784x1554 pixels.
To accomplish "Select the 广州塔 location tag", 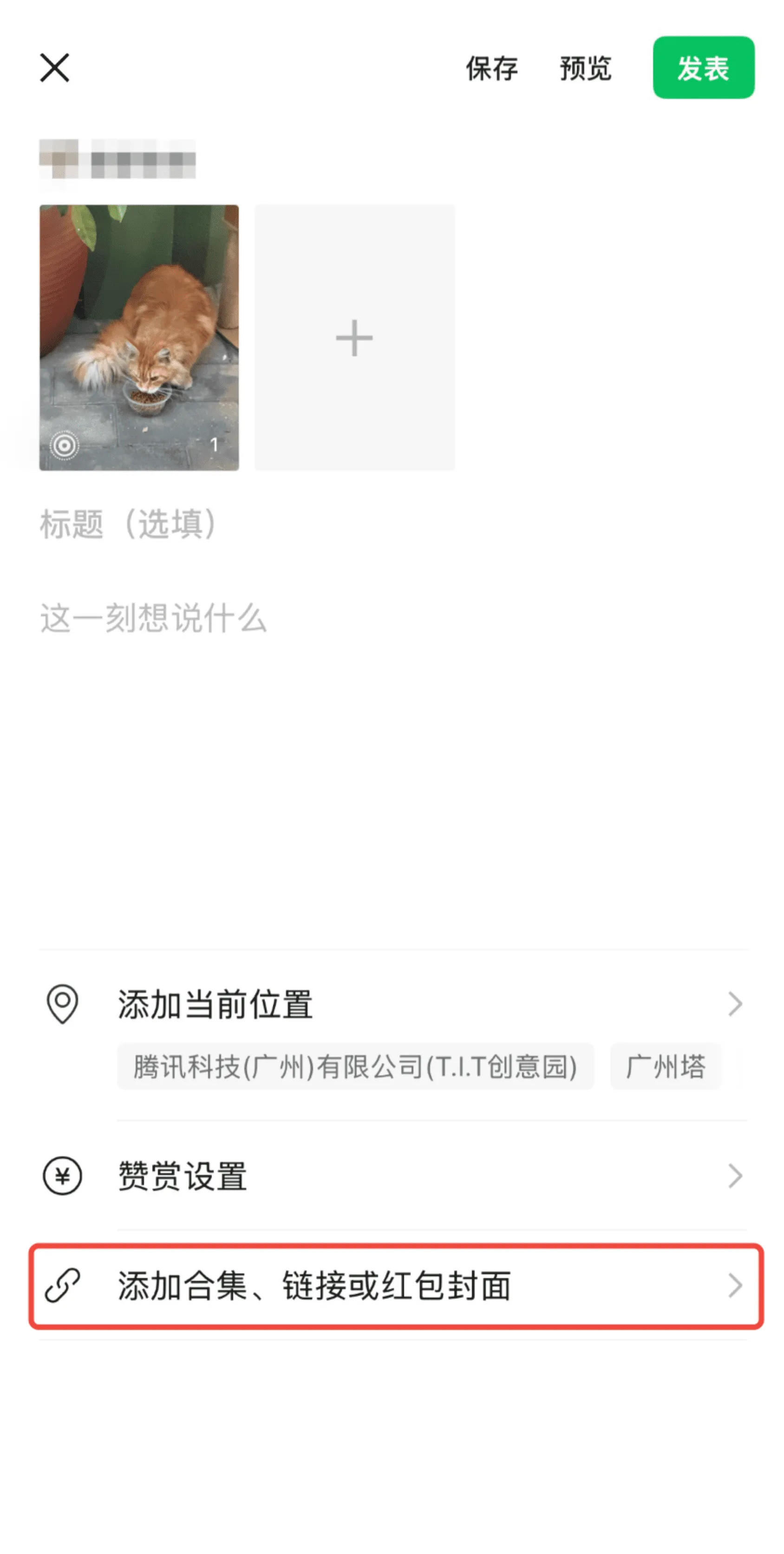I will tap(665, 1066).
